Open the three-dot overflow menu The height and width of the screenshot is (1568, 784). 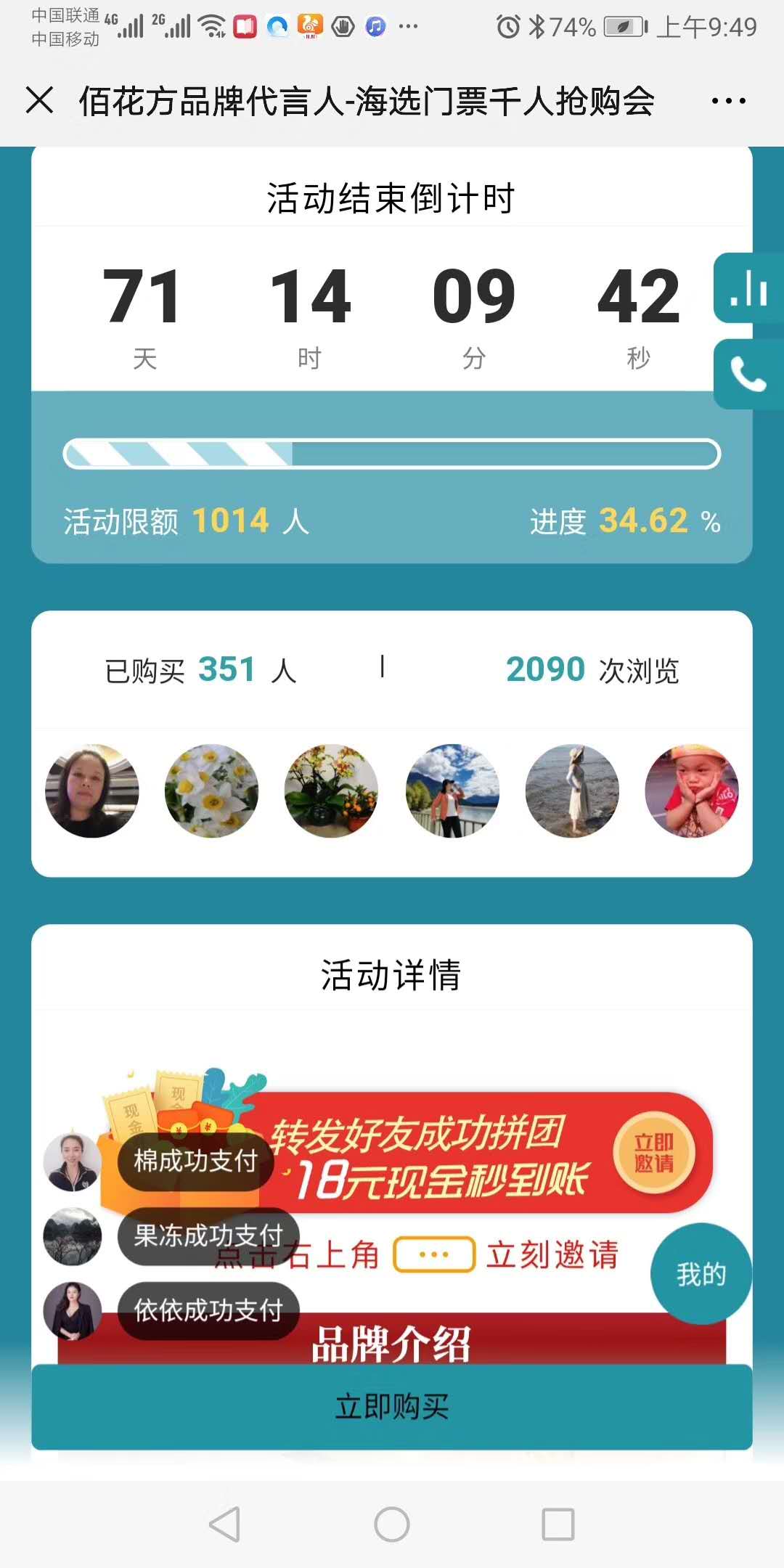(728, 101)
